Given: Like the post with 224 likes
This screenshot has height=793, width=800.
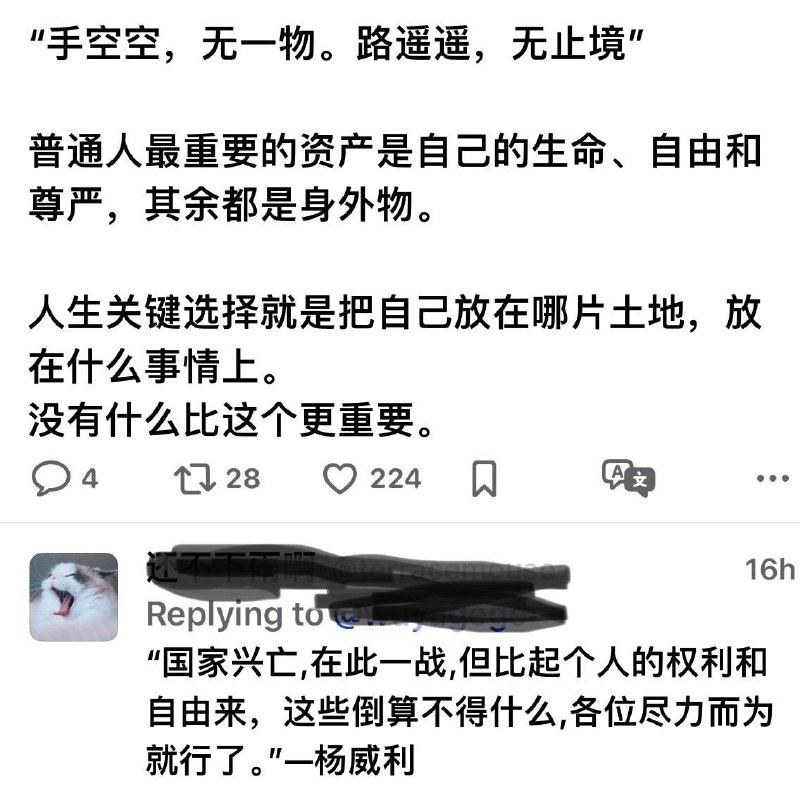Looking at the screenshot, I should [341, 478].
